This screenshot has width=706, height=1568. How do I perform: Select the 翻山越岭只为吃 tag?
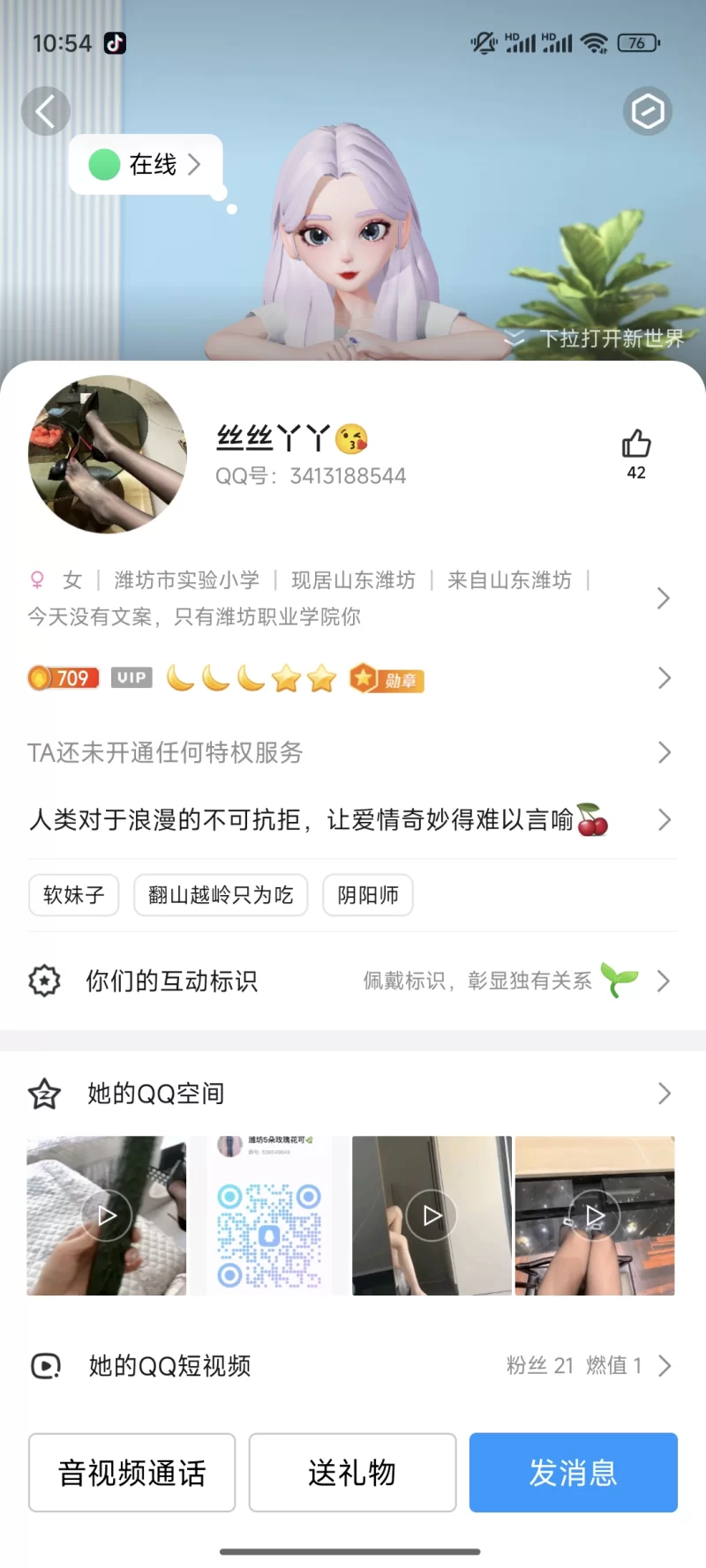coord(221,895)
